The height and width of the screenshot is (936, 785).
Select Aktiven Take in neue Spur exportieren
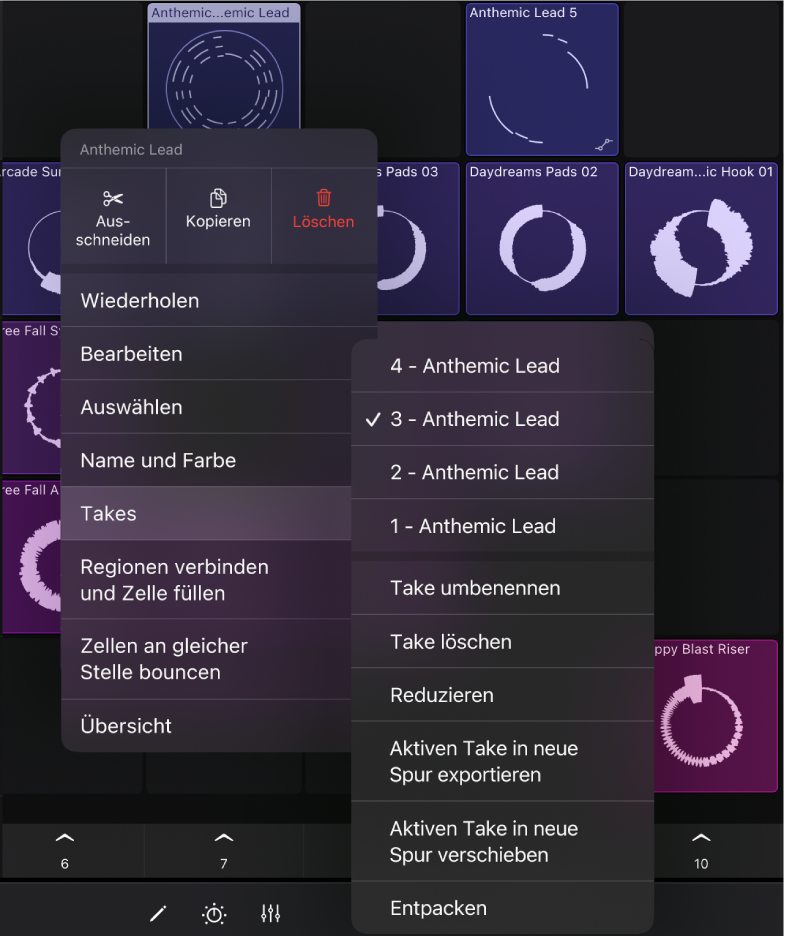(x=502, y=761)
